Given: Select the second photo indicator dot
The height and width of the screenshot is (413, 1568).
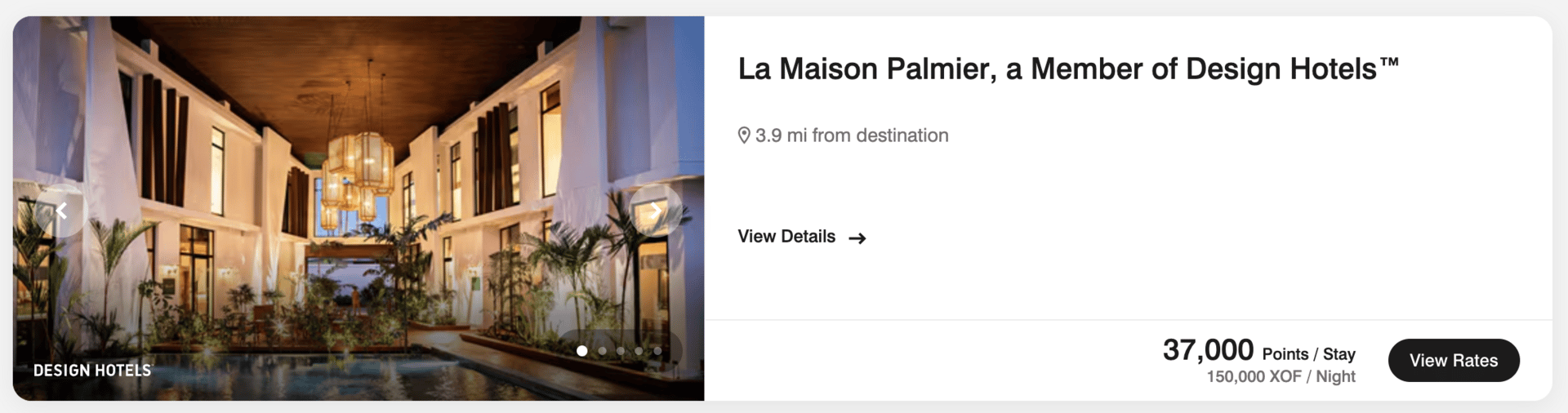Looking at the screenshot, I should click(602, 351).
